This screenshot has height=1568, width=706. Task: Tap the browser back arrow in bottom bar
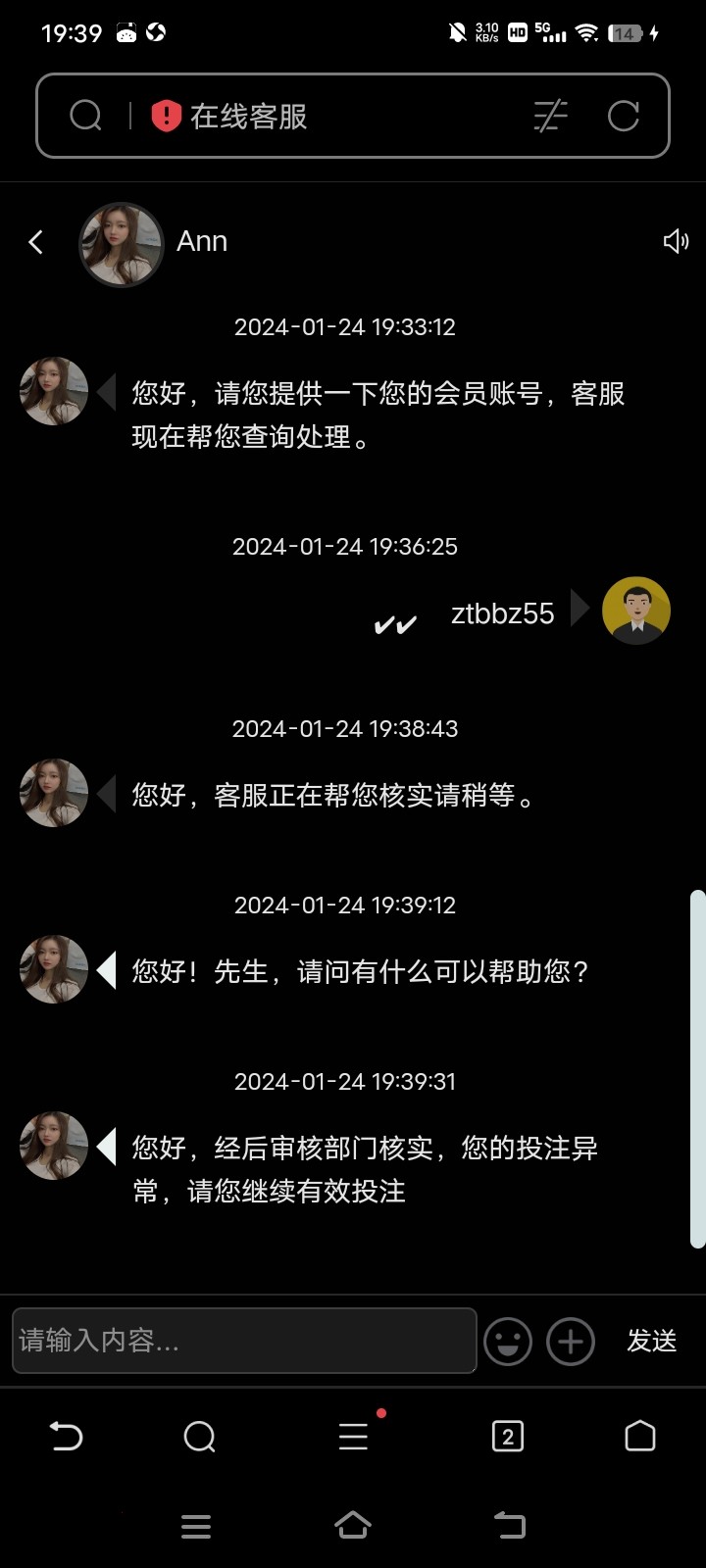pyautogui.click(x=66, y=1437)
